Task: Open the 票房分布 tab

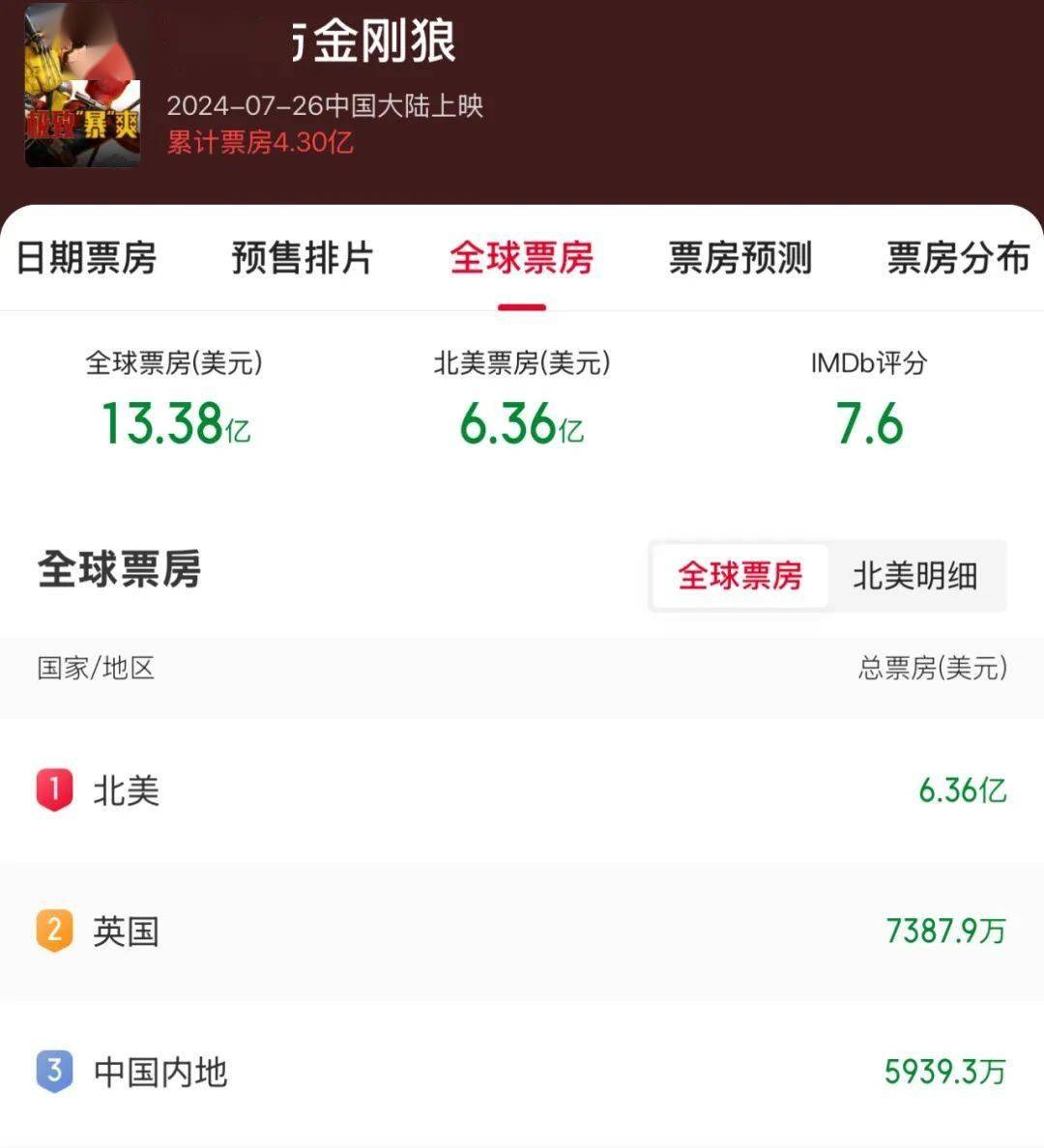Action: click(957, 258)
